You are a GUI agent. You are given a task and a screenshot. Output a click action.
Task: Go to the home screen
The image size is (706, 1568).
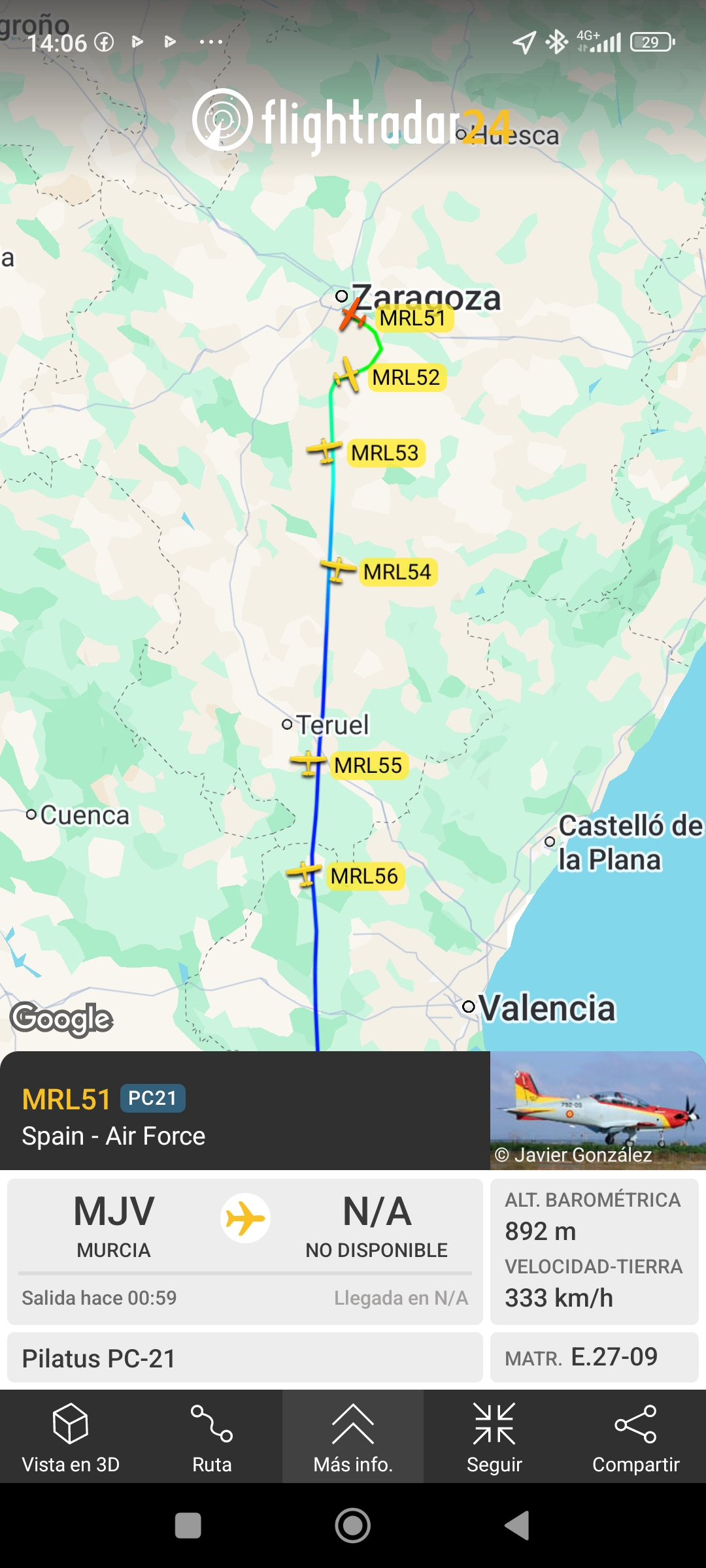(353, 1526)
